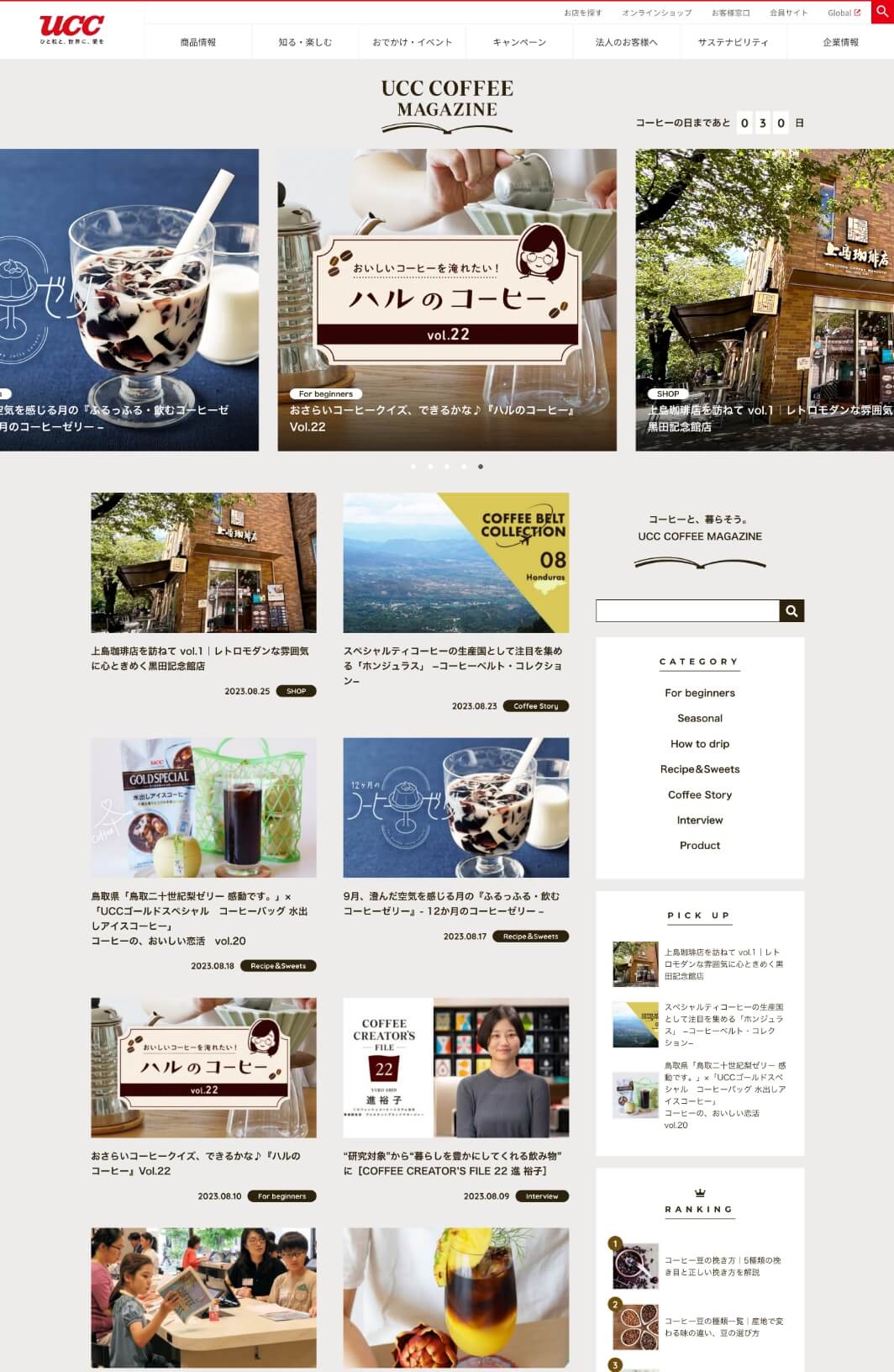Open the Recipe&Sweets category link
The width and height of the screenshot is (894, 1372).
tap(699, 769)
